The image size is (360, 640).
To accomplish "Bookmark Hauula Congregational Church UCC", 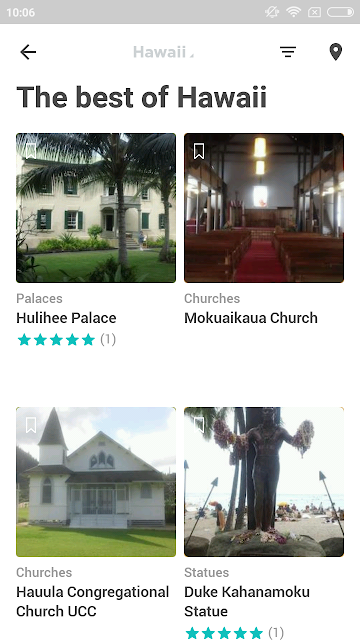I will coord(31,425).
